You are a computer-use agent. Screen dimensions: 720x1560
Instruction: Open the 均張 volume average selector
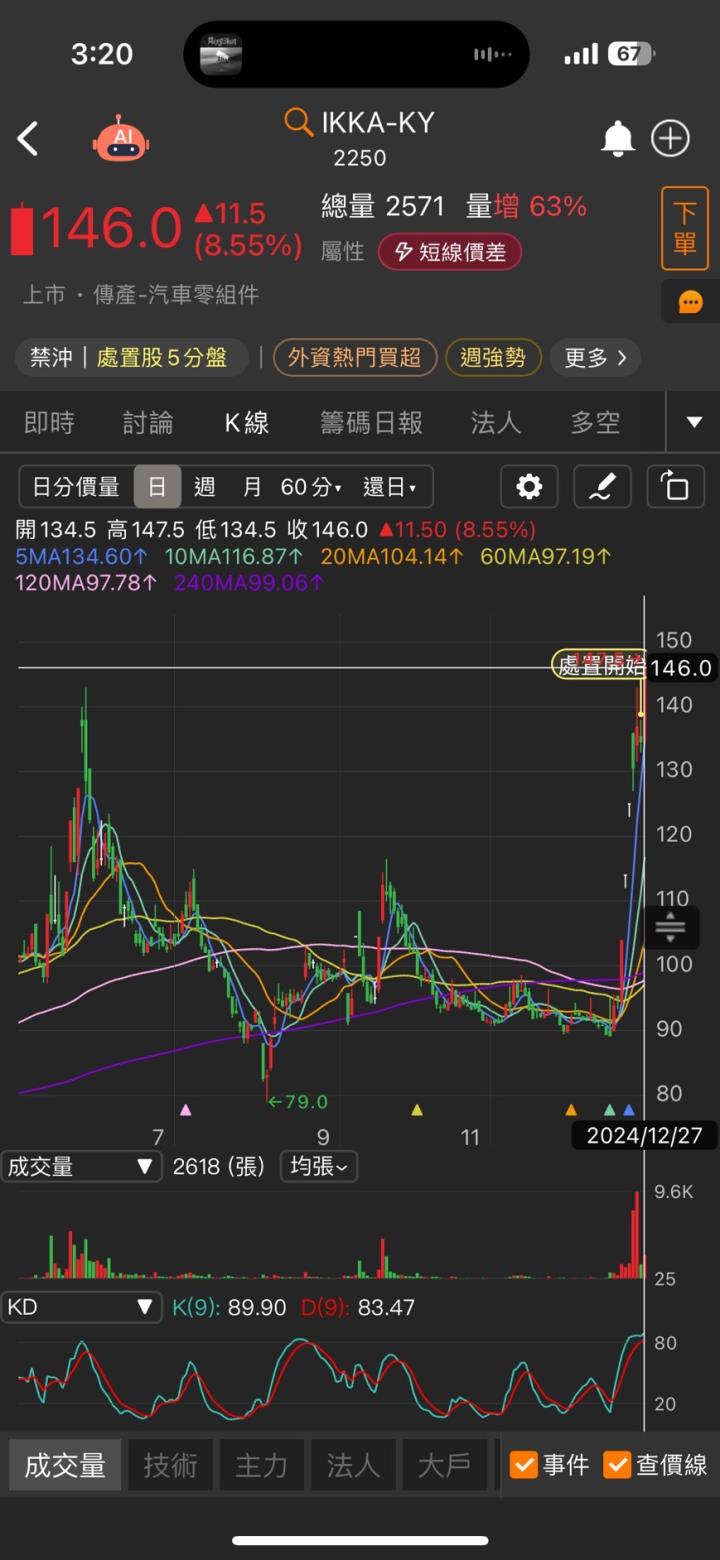pyautogui.click(x=318, y=1166)
